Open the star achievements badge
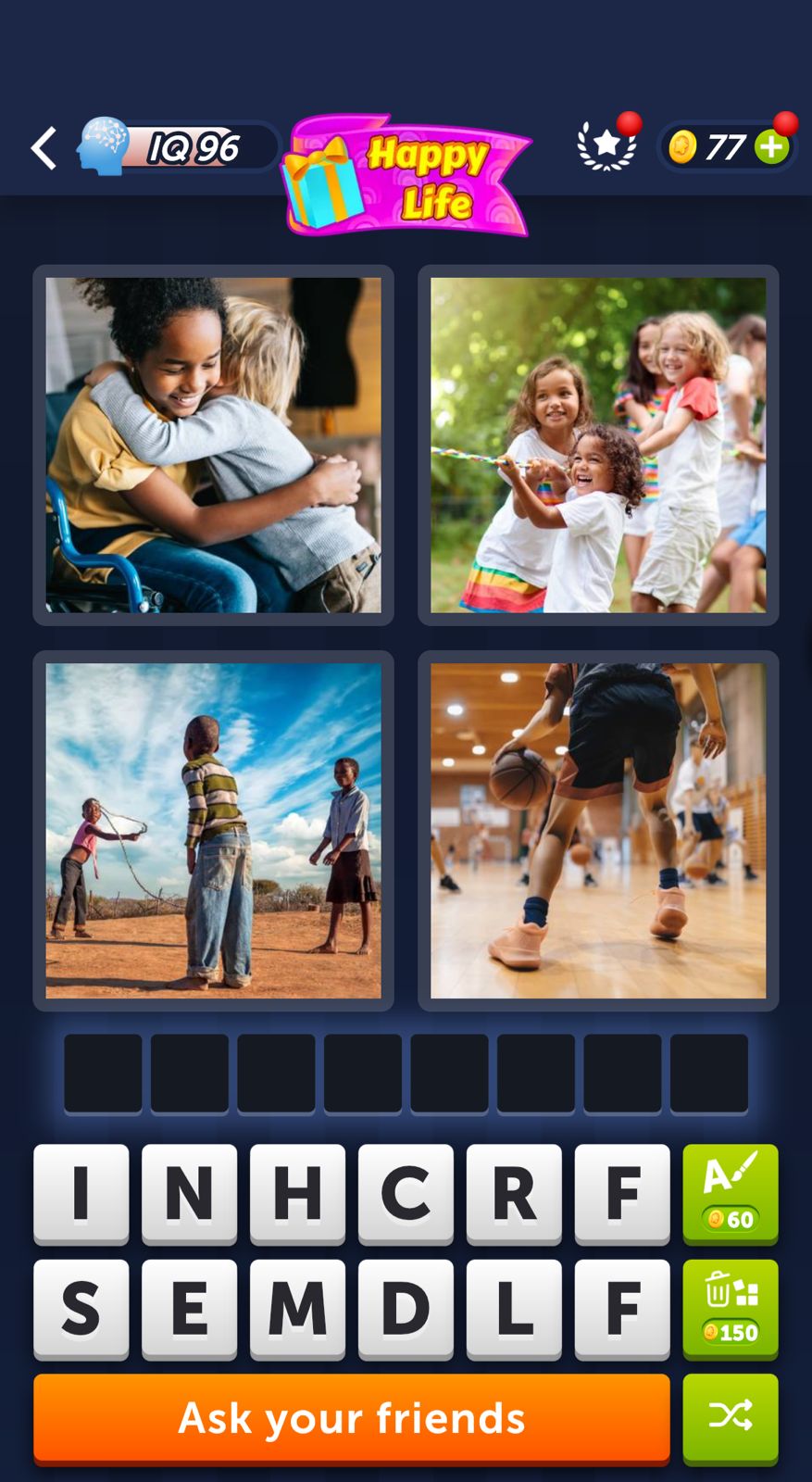Screen dimensions: 812x1482 [606, 146]
